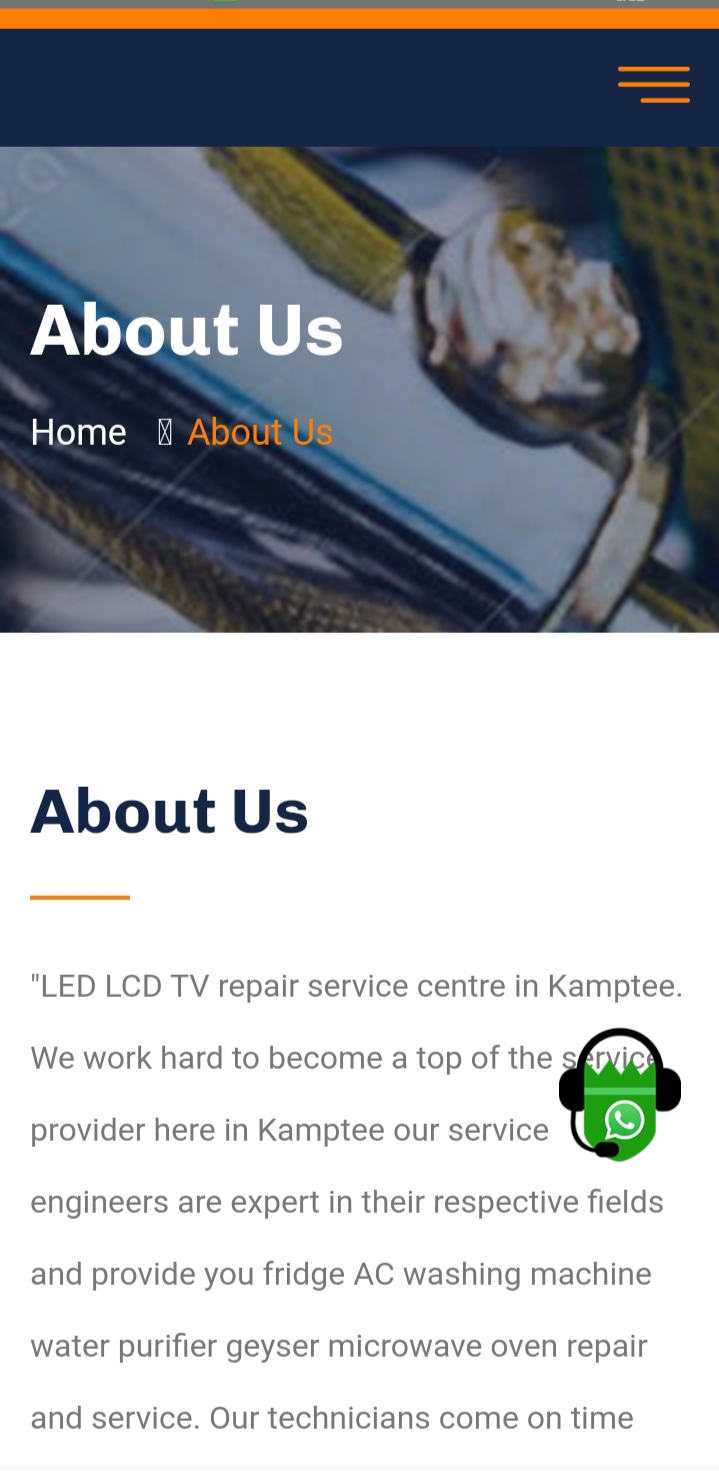Image resolution: width=719 pixels, height=1471 pixels.
Task: Go to Home via breadcrumb link
Action: 79,432
